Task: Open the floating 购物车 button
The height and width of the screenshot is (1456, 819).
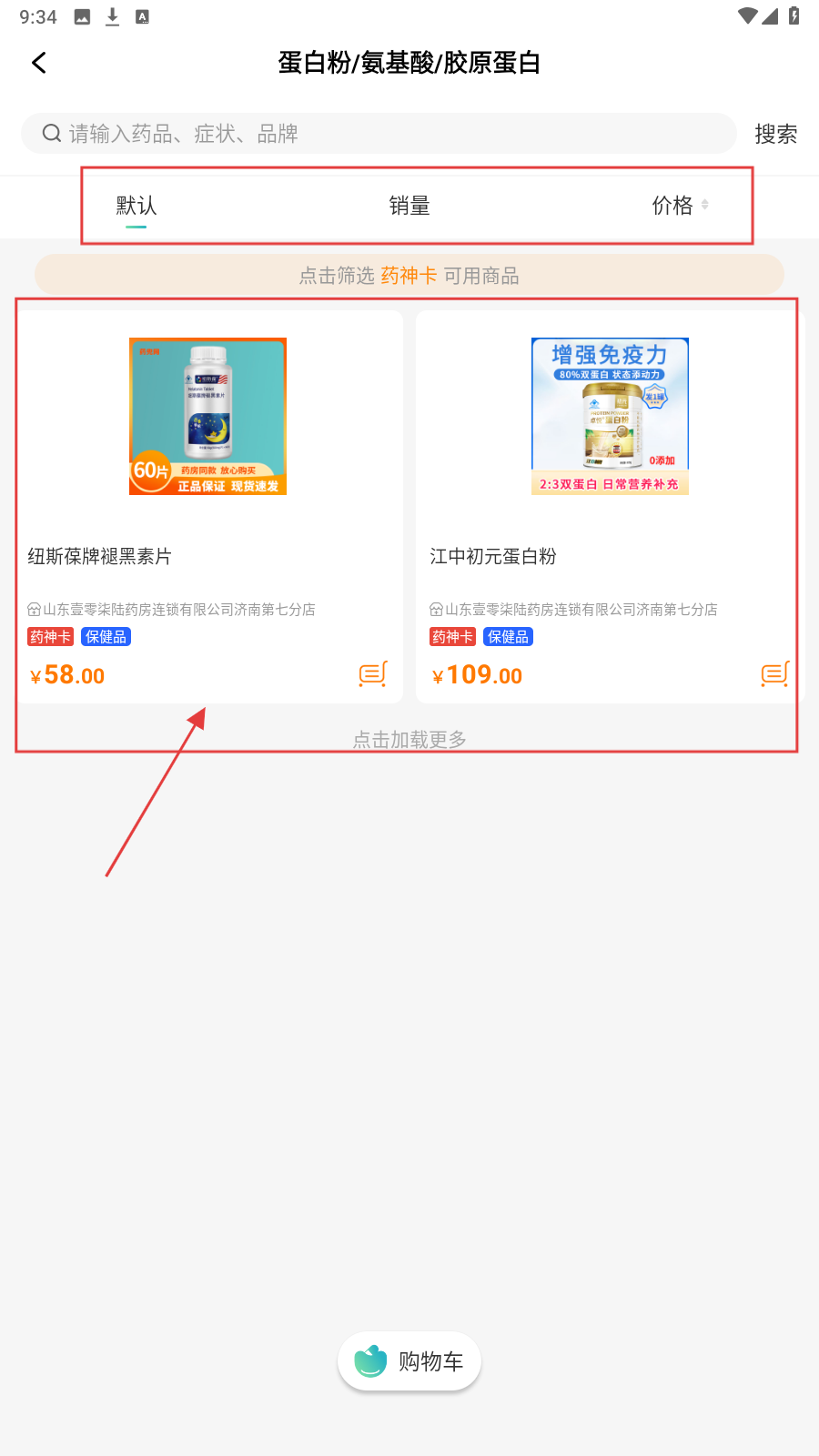Action: pos(409,1361)
